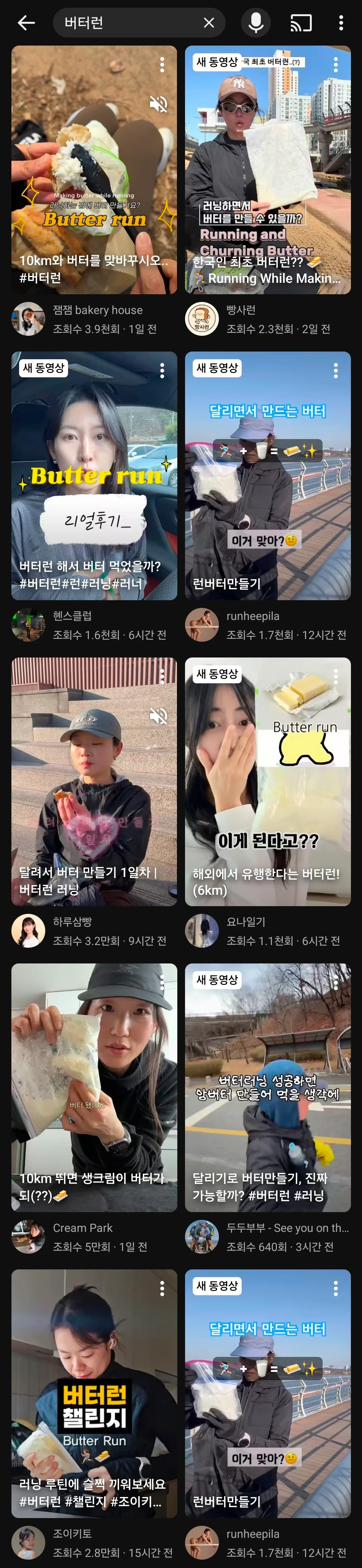Open the top bar overflow menu
This screenshot has height=1568, width=362.
pyautogui.click(x=341, y=23)
